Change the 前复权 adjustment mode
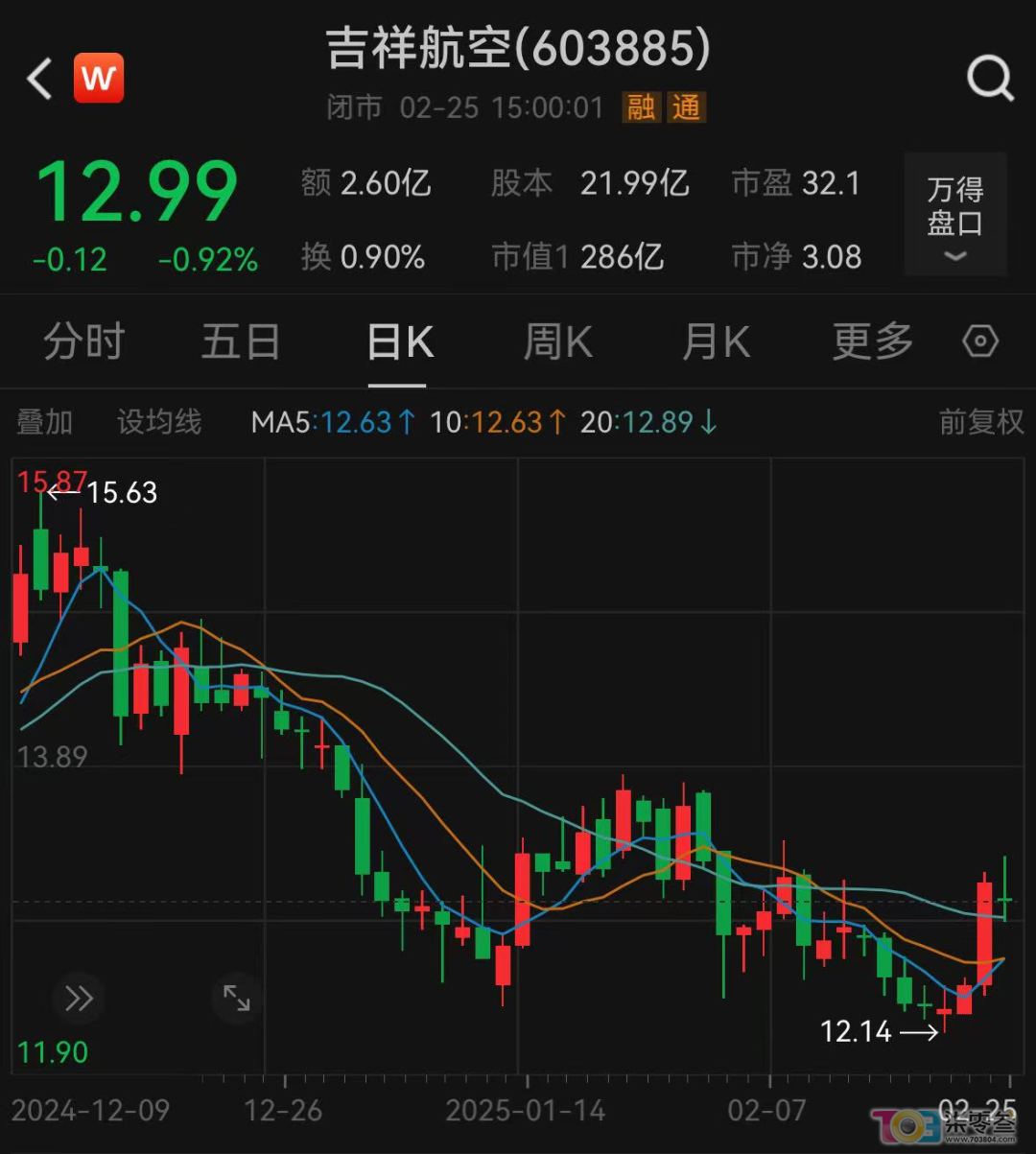The width and height of the screenshot is (1036, 1154). point(980,422)
